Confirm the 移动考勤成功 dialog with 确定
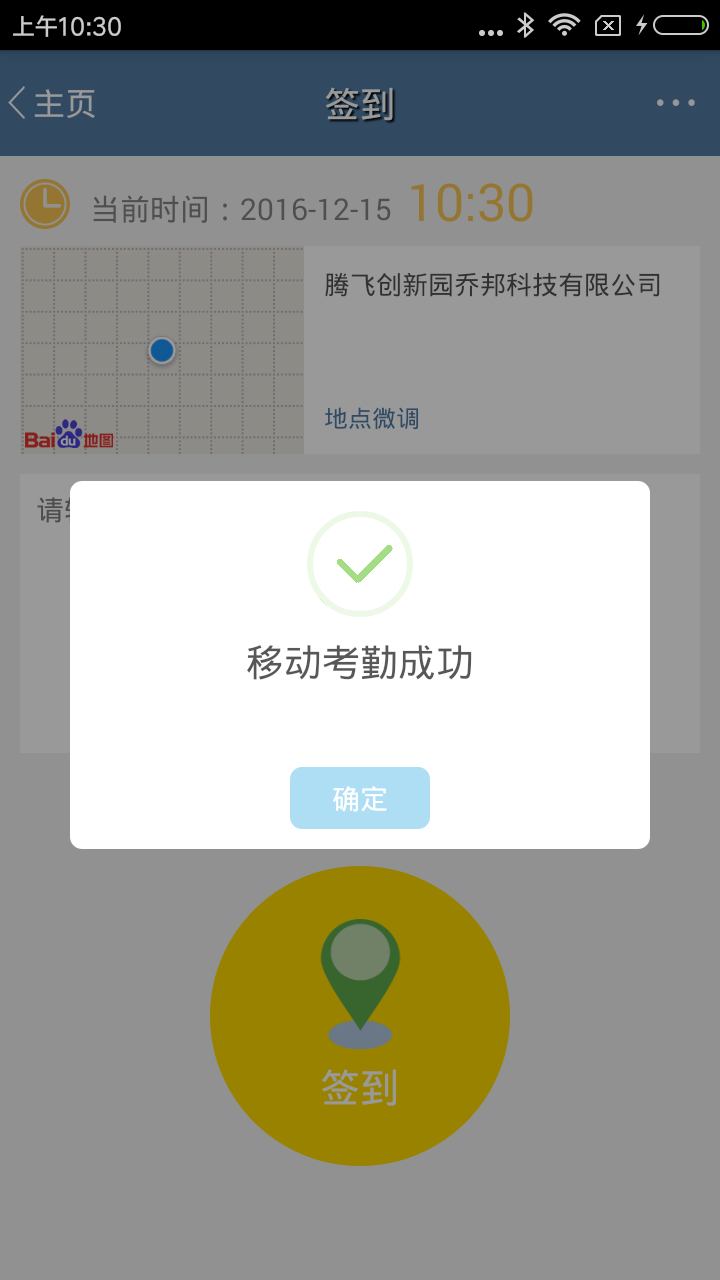The image size is (720, 1280). pyautogui.click(x=360, y=798)
